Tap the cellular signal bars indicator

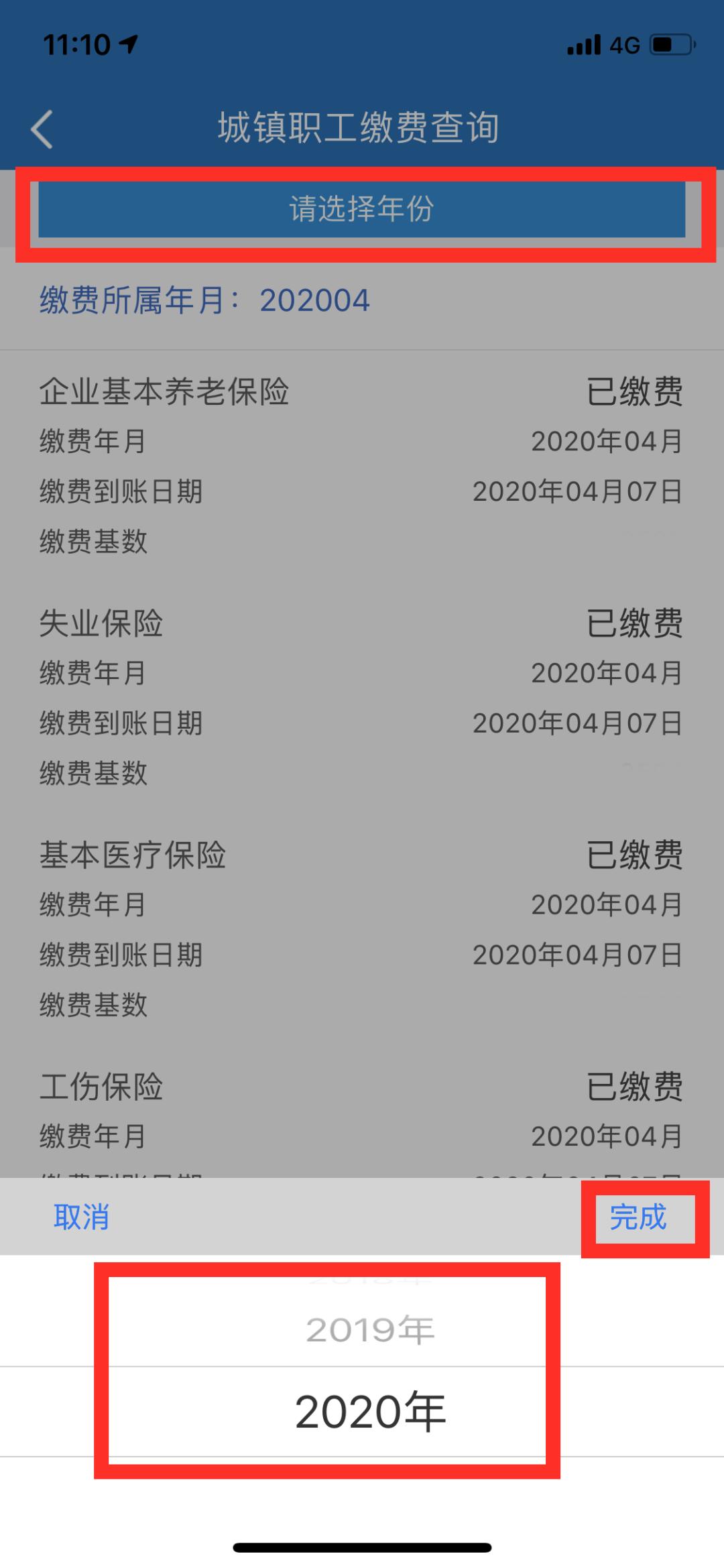(585, 43)
